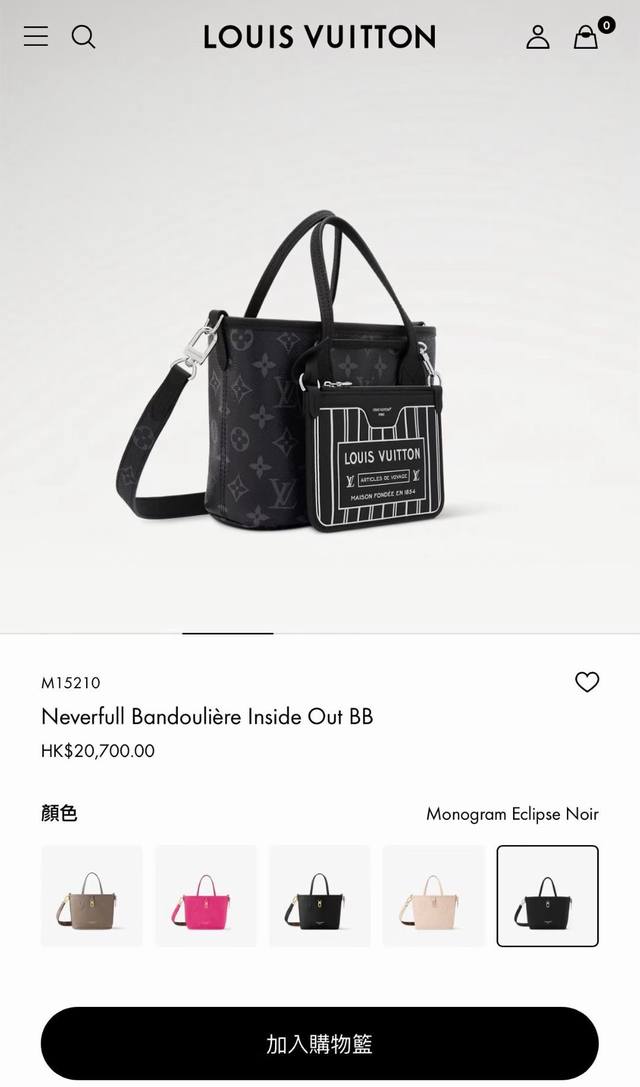
Task: Open the hamburger menu
Action: click(36, 37)
